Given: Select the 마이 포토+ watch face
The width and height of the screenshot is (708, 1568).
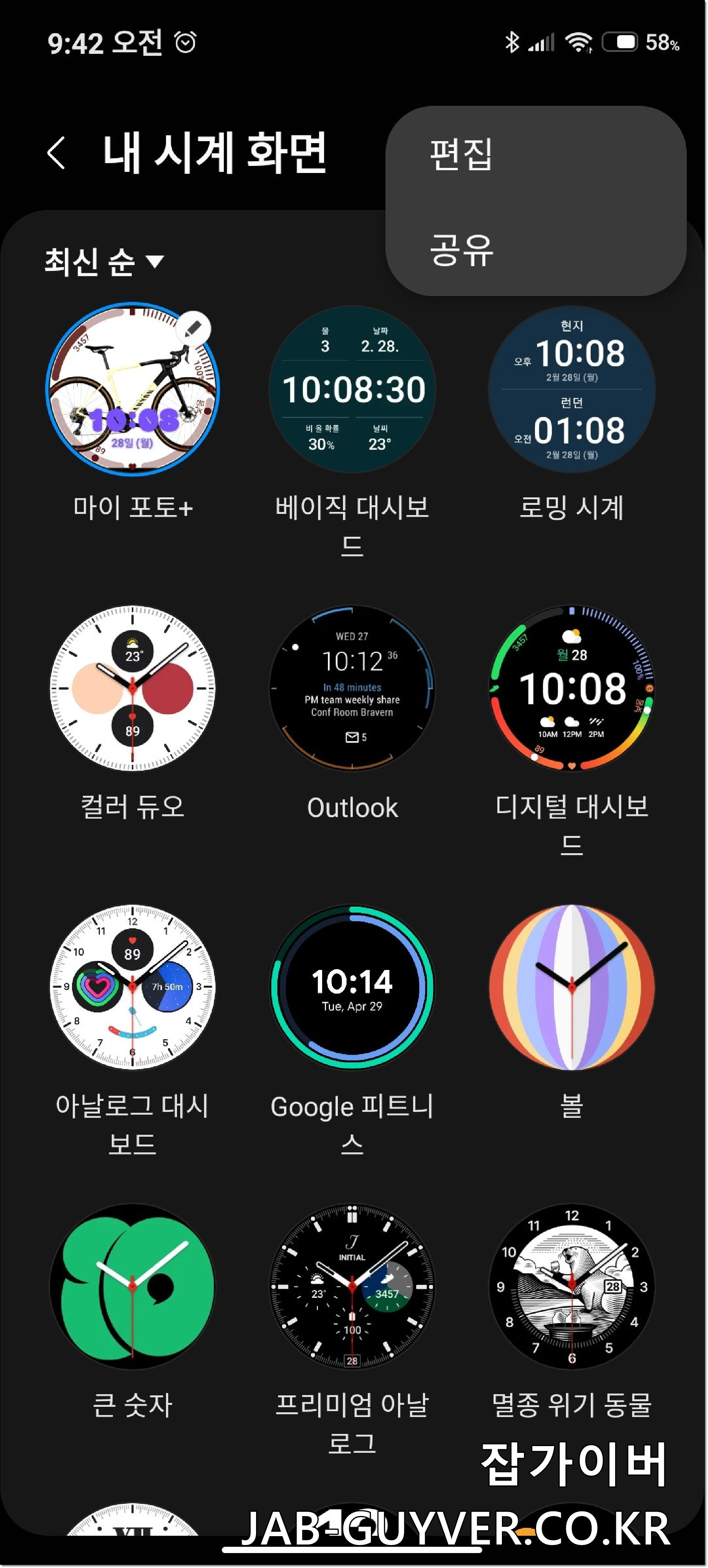Looking at the screenshot, I should [132, 390].
